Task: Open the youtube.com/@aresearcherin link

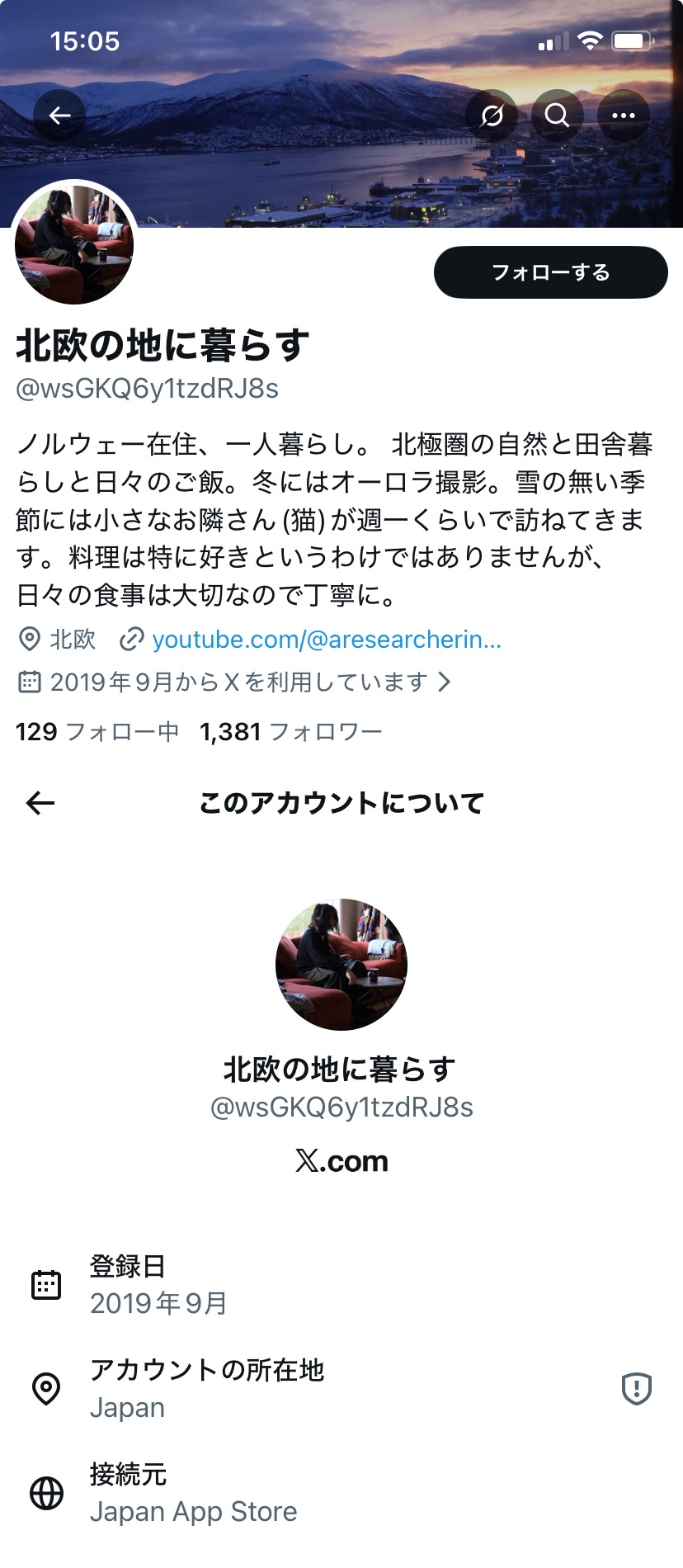Action: (326, 640)
